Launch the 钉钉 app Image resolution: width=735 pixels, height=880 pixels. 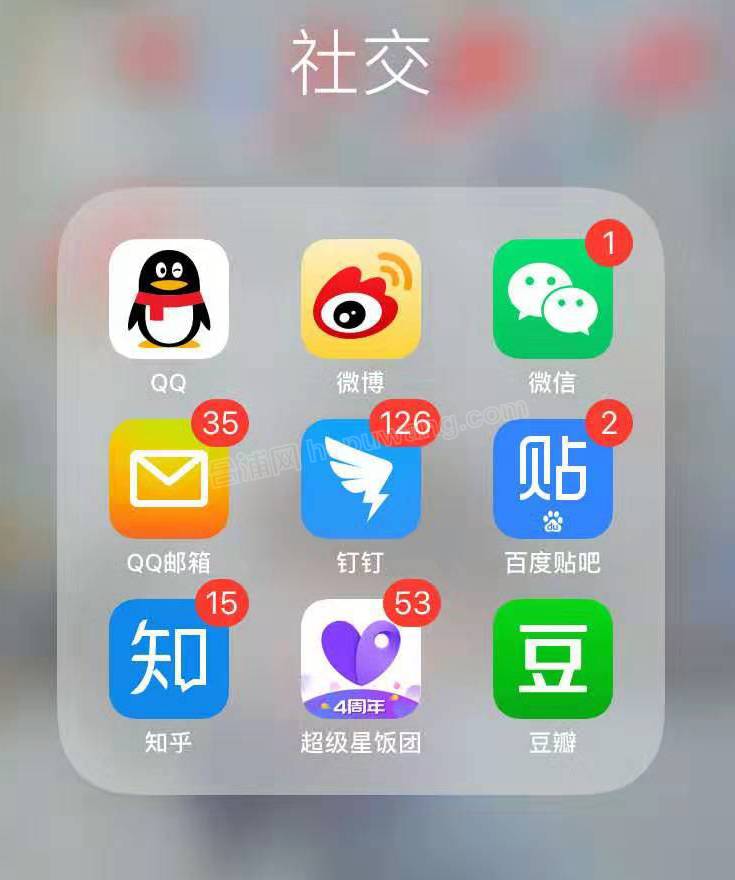(361, 479)
